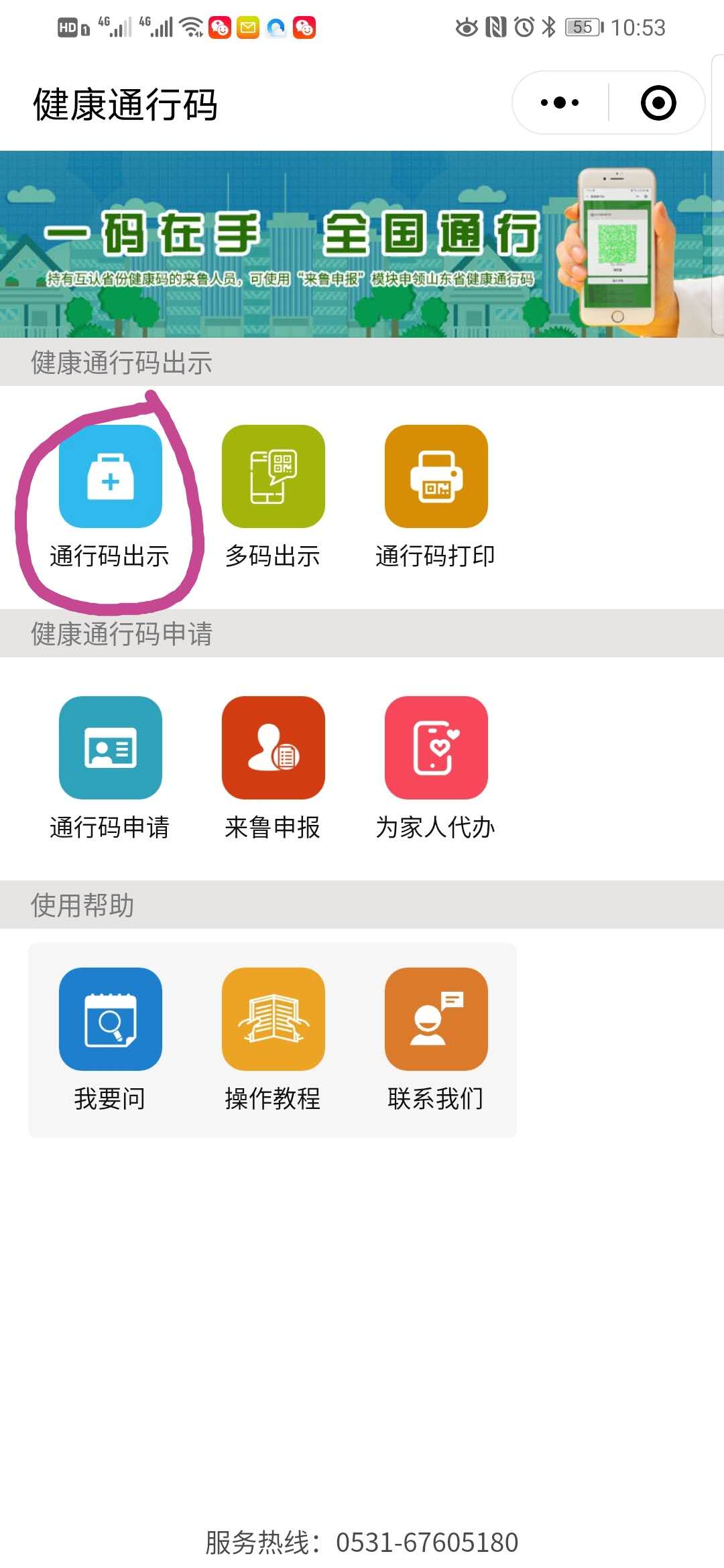Close the mini program with the circle button

[658, 103]
